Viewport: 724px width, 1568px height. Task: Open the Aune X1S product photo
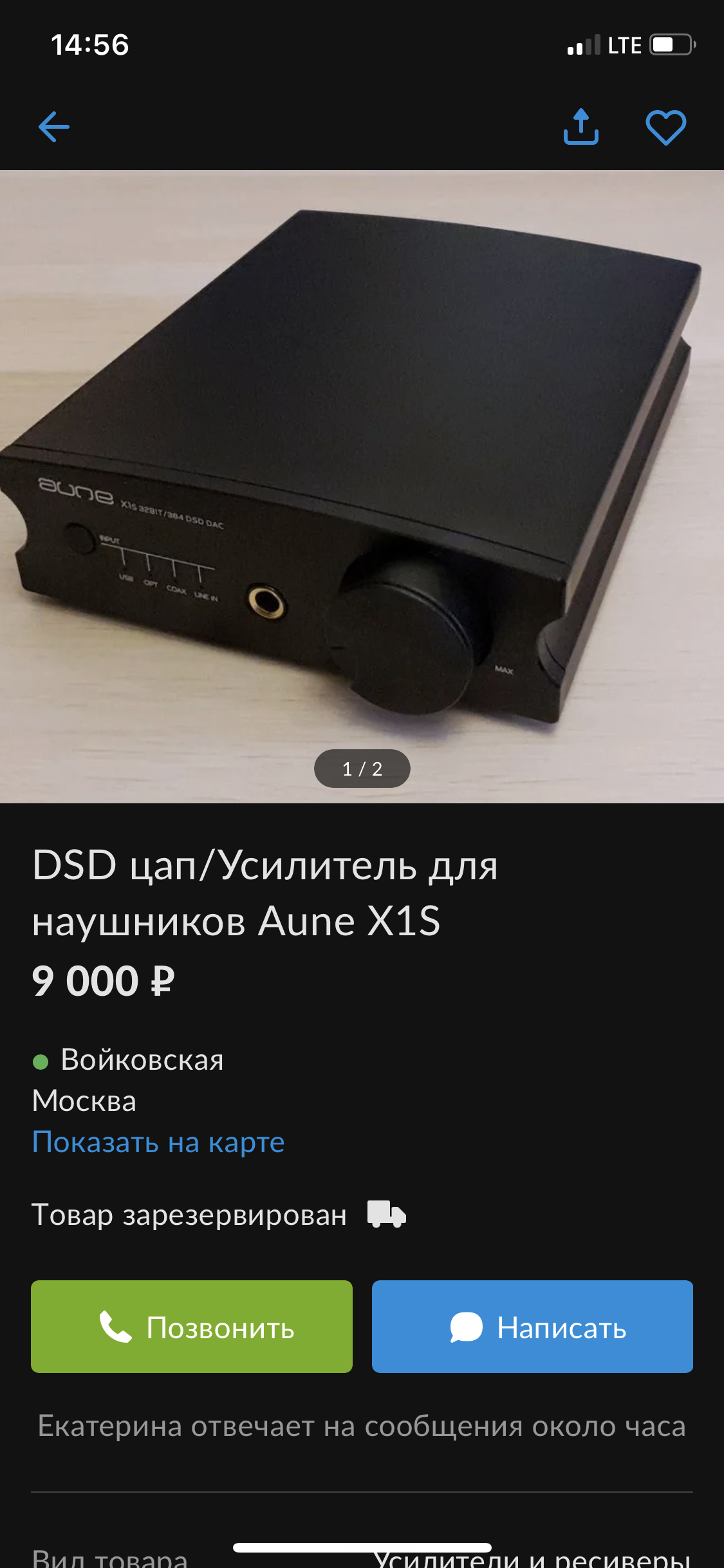[x=362, y=487]
